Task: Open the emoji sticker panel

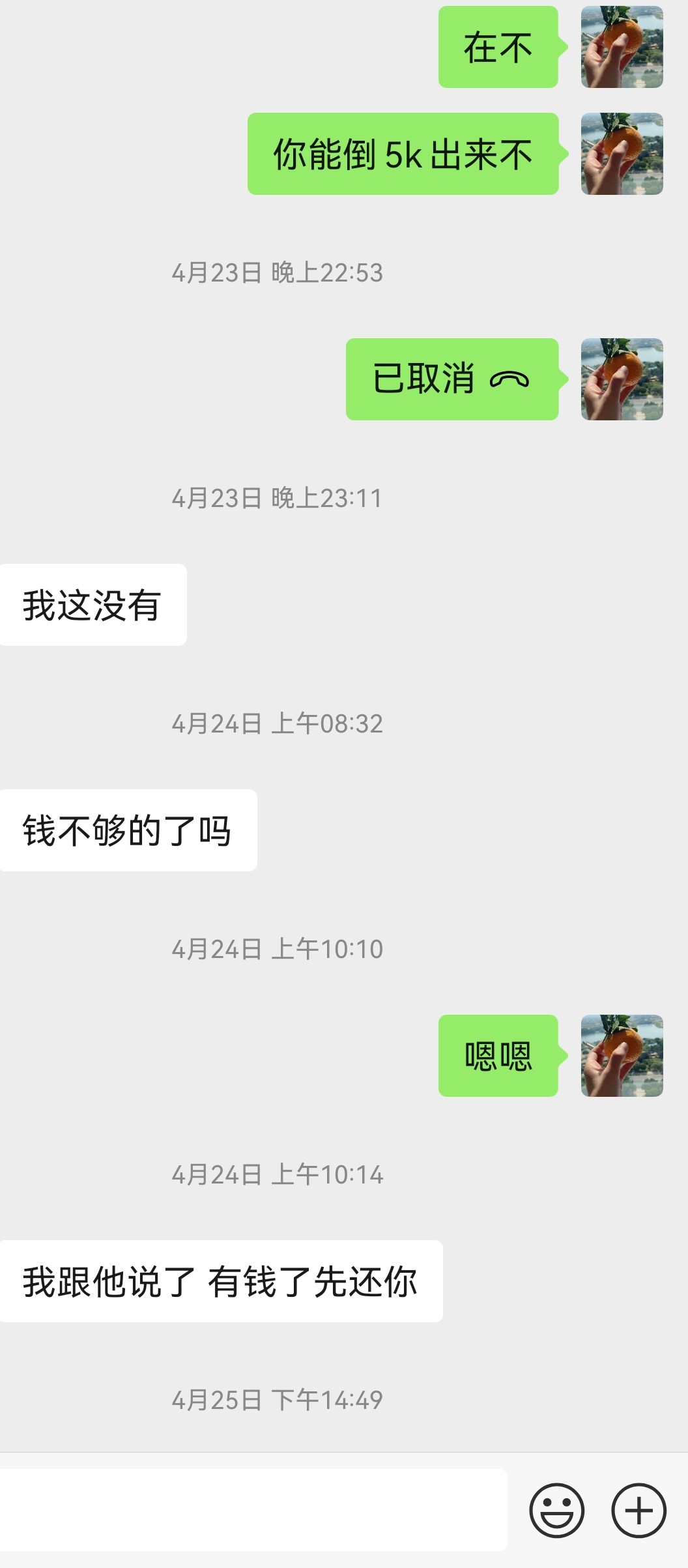Action: (x=556, y=1510)
